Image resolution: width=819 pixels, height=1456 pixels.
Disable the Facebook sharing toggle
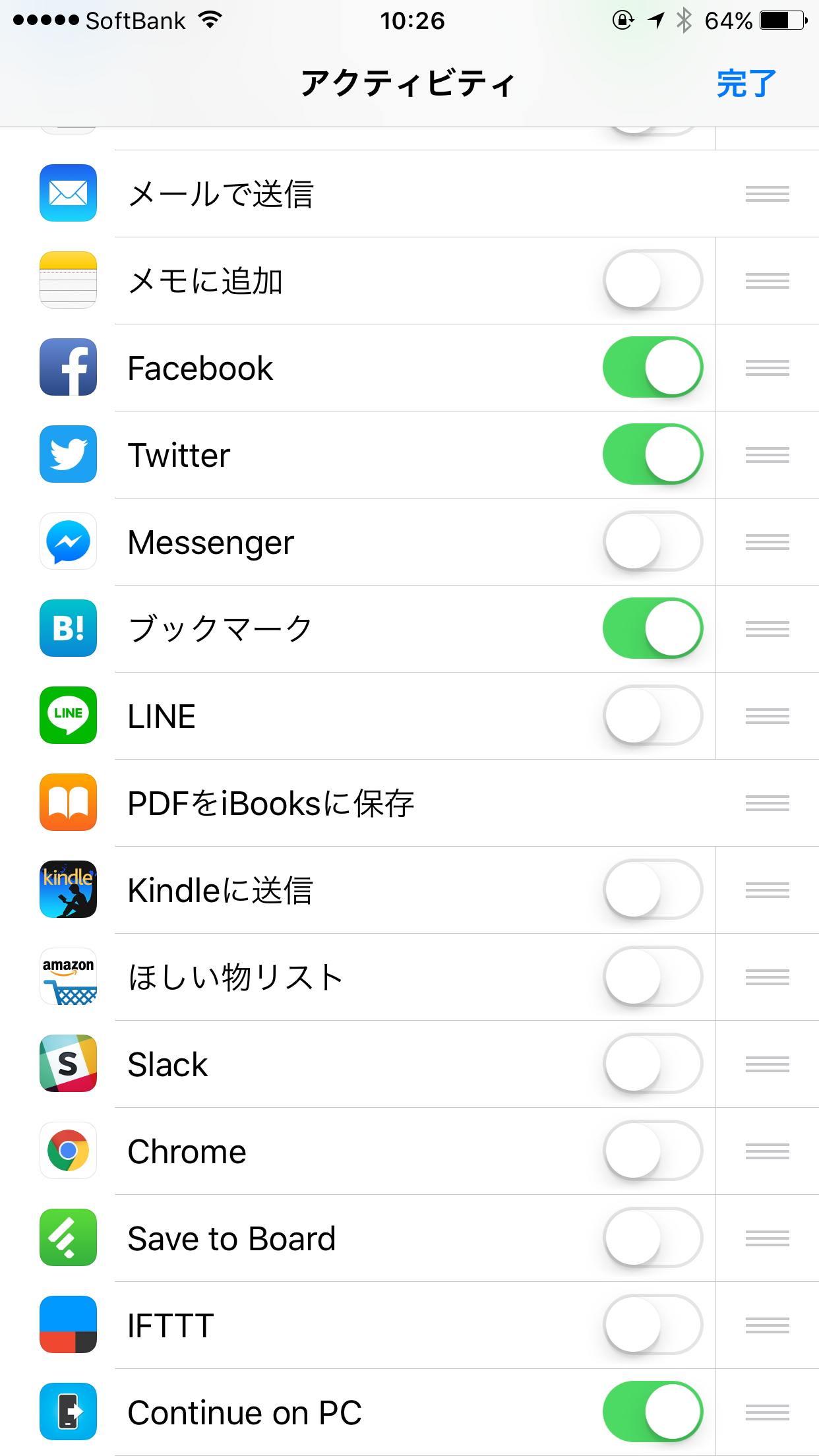click(x=653, y=368)
